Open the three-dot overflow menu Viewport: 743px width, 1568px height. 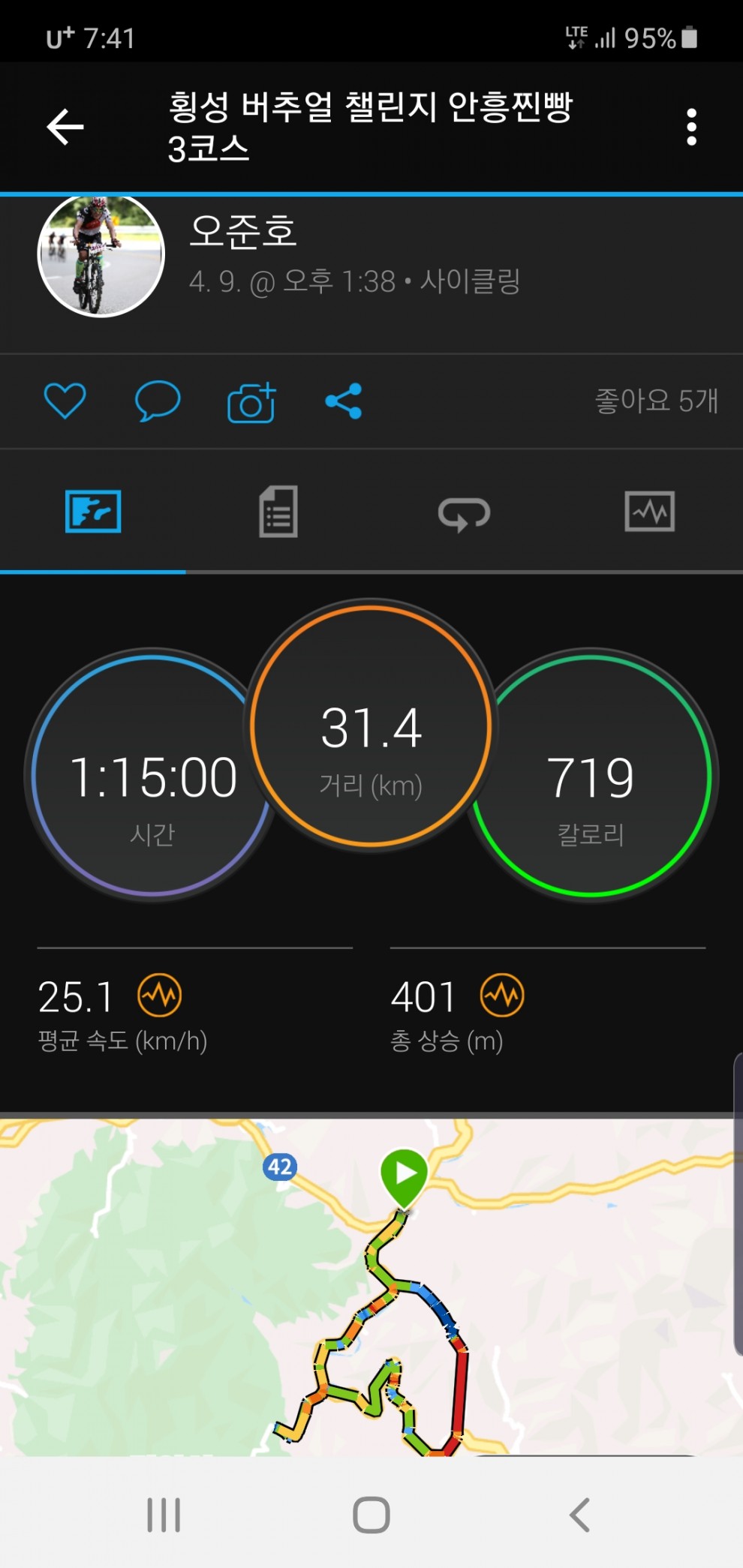tap(691, 127)
